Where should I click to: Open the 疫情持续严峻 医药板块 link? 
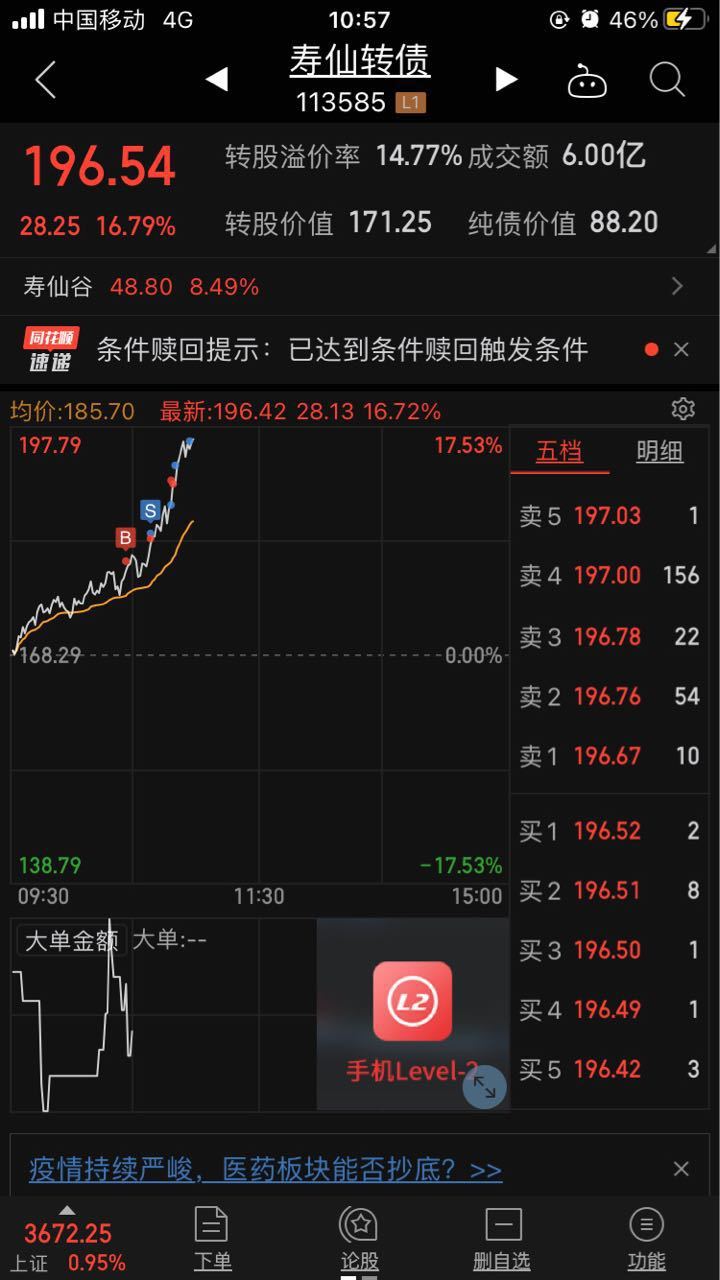coord(265,1169)
